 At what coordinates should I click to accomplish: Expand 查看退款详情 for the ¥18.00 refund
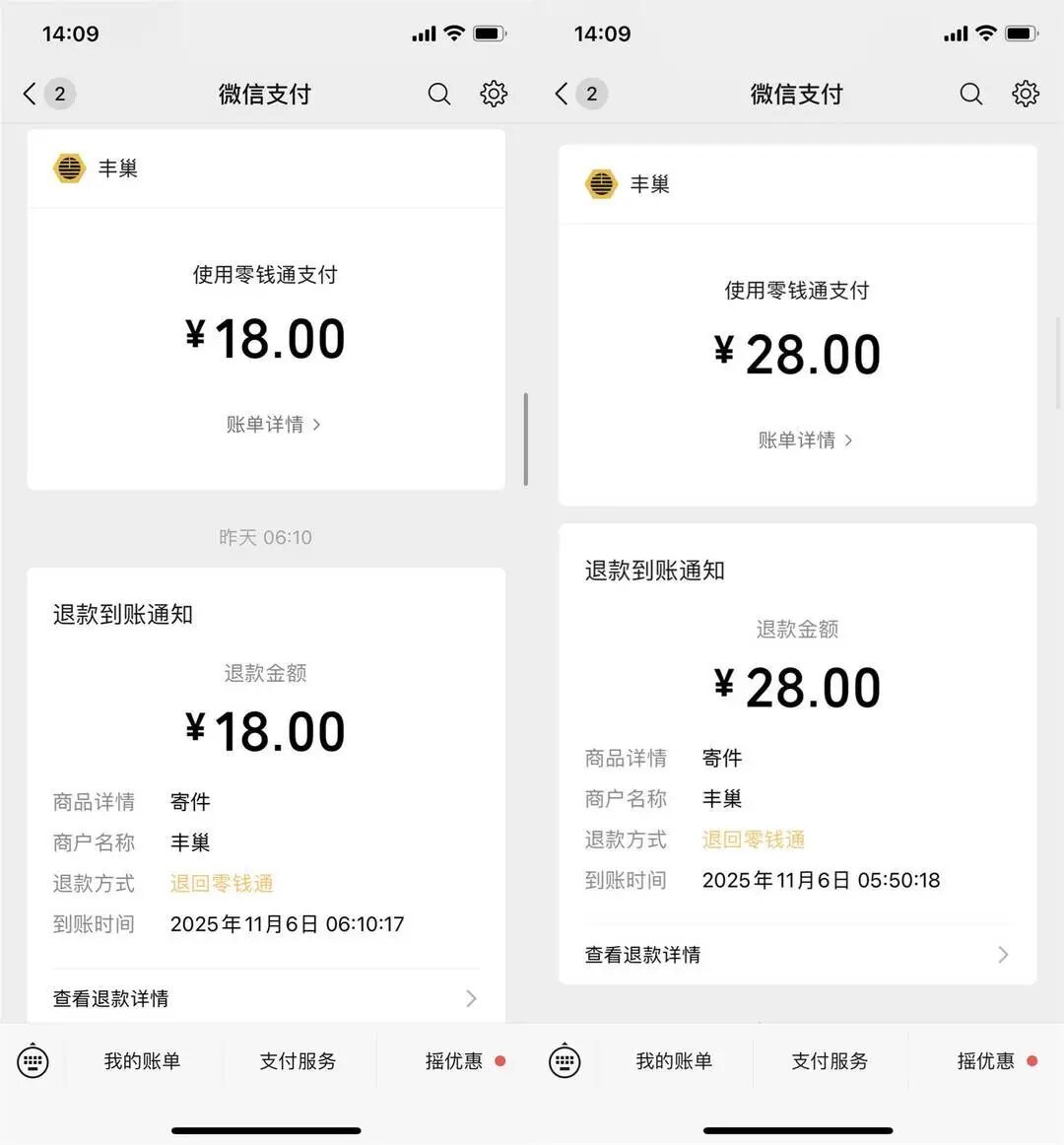[x=266, y=998]
